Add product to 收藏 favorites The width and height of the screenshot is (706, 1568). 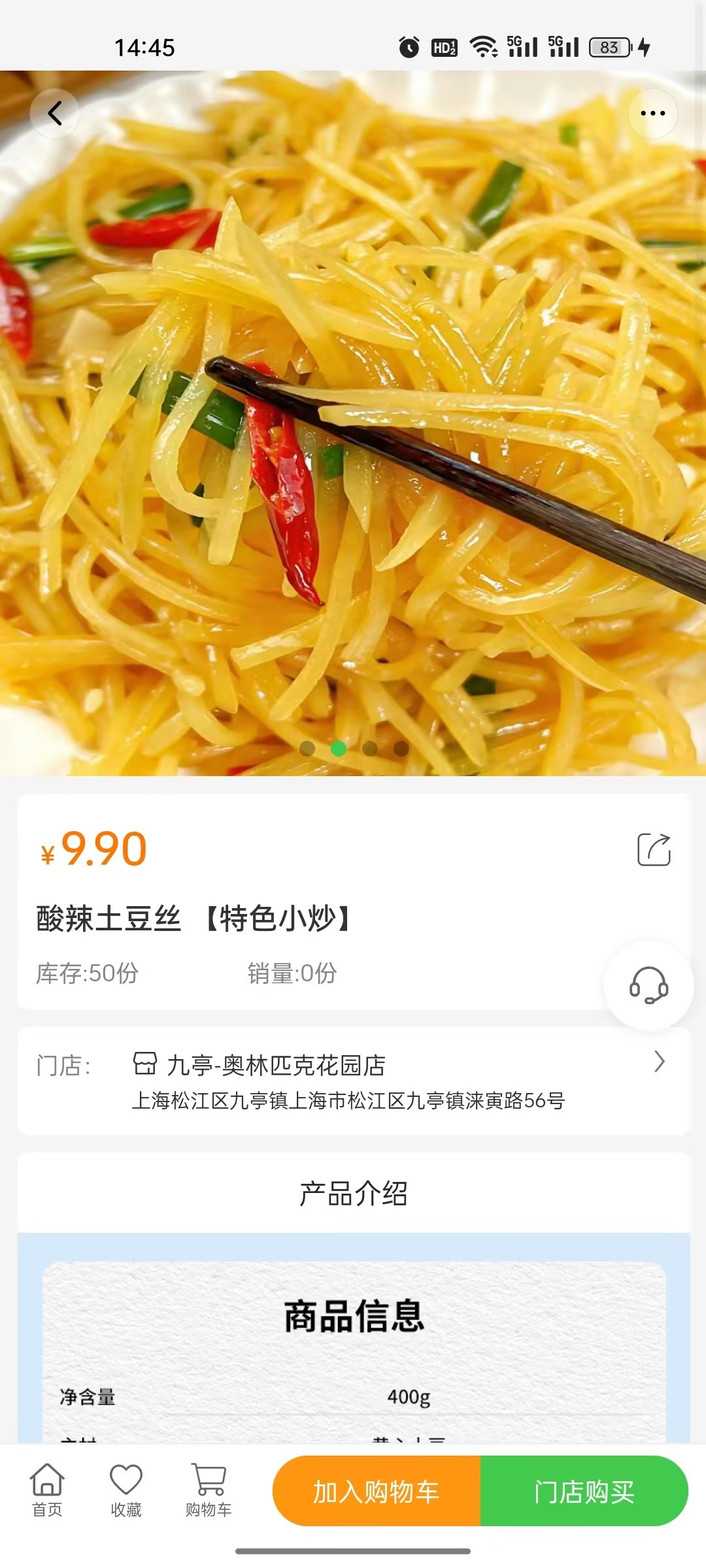[x=126, y=1490]
